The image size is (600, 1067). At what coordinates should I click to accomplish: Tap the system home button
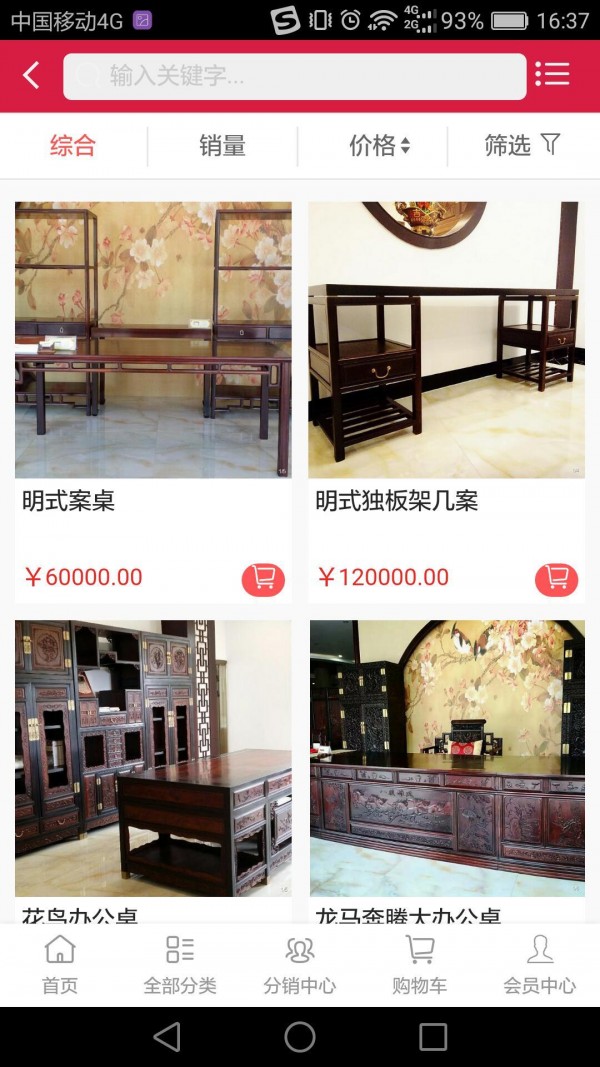point(299,1037)
